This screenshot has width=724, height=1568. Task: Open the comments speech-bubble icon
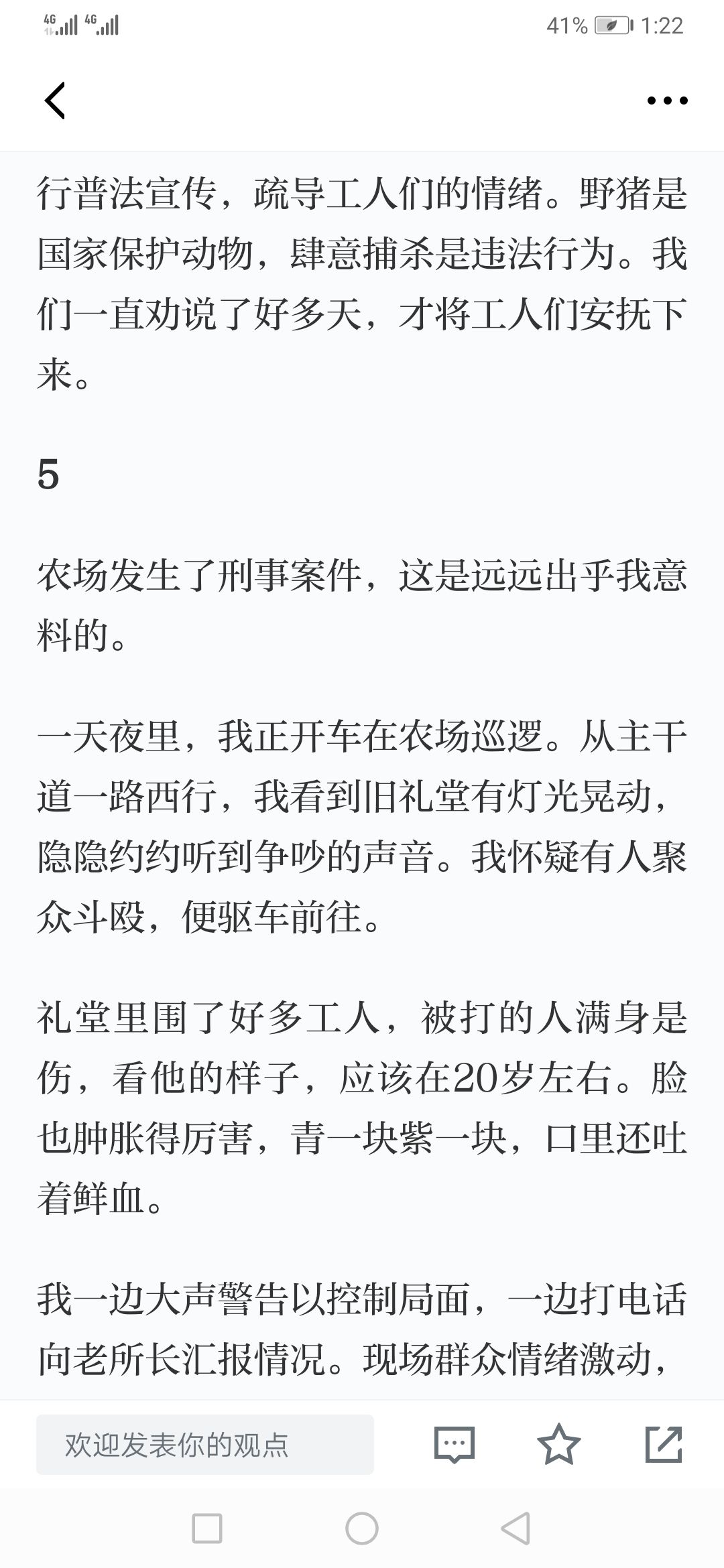click(x=455, y=1444)
